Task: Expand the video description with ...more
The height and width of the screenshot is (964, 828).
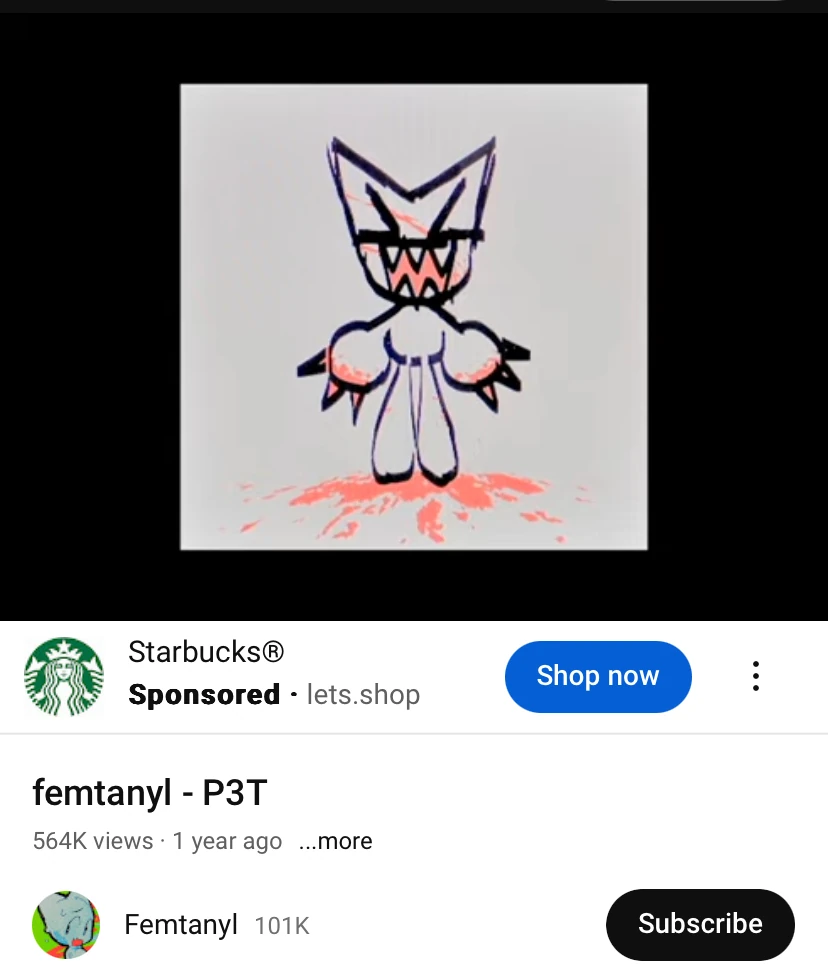Action: 335,841
